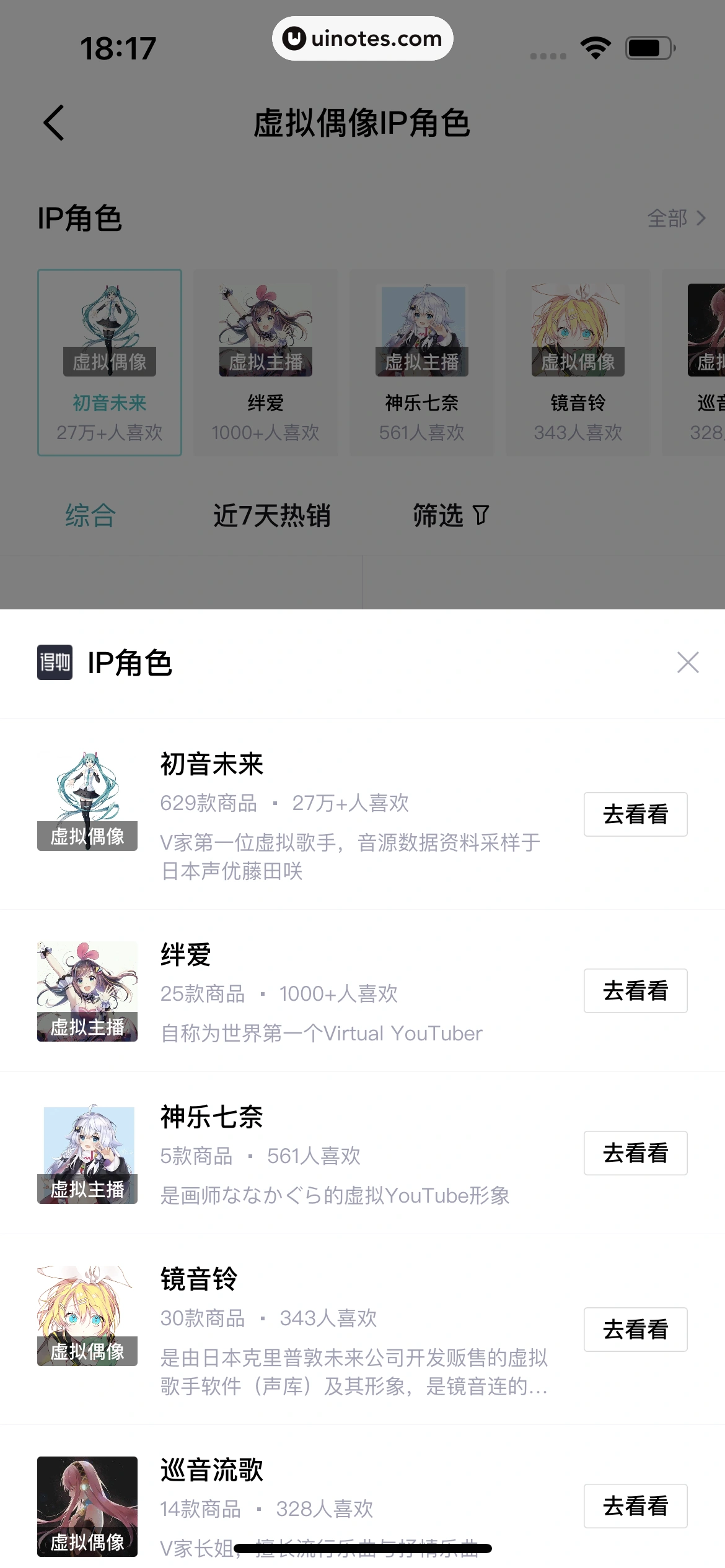This screenshot has width=725, height=1568.
Task: Tap the uinotes.com pill at the top
Action: point(362,38)
